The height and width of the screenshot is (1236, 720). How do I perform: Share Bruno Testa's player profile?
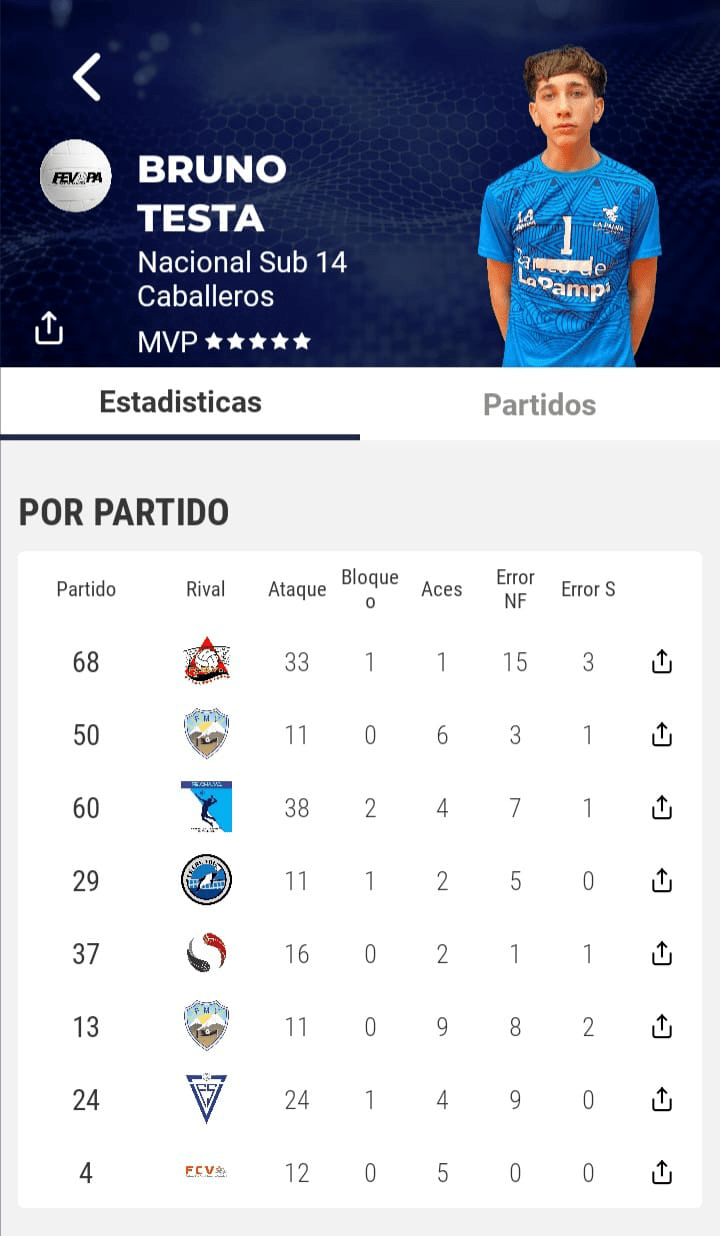[x=49, y=327]
